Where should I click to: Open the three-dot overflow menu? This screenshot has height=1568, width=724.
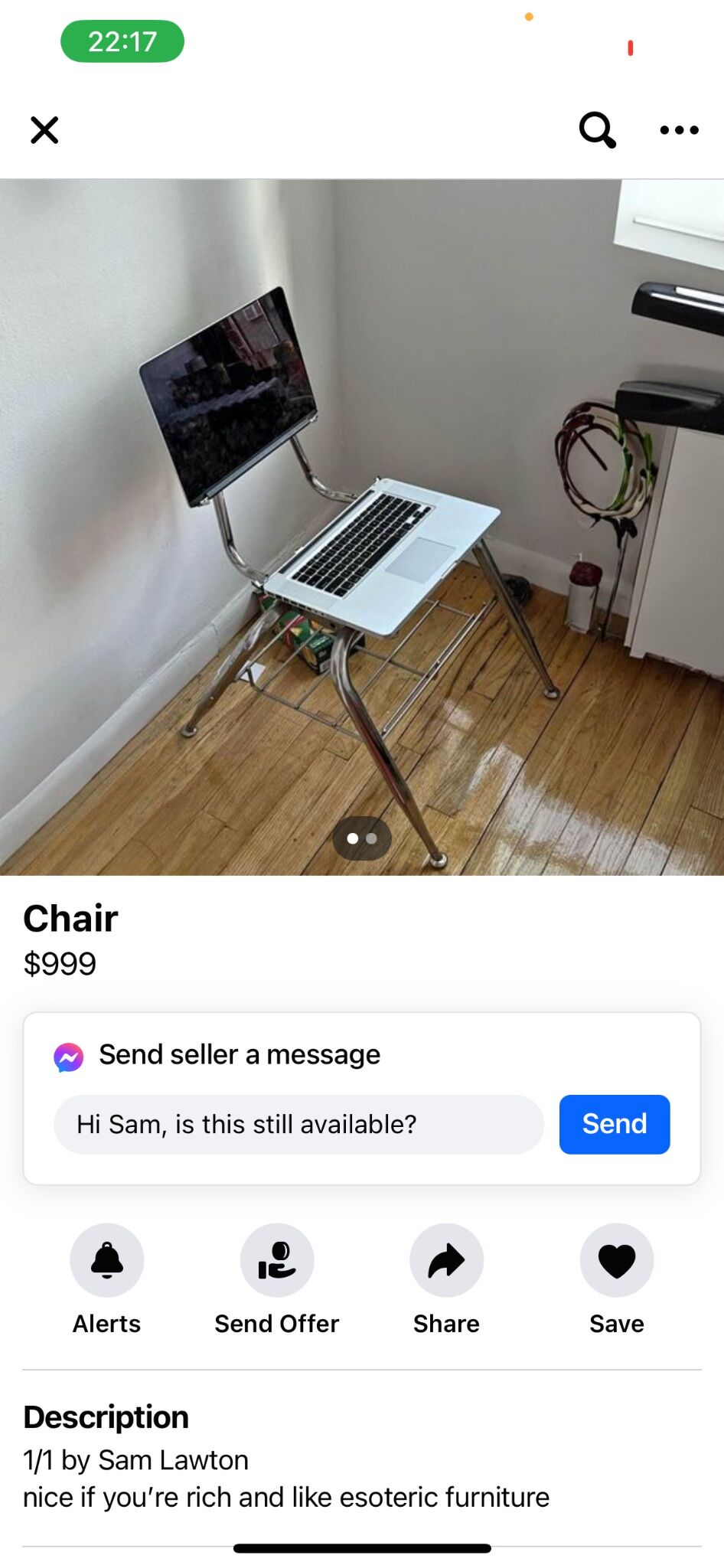[x=679, y=130]
